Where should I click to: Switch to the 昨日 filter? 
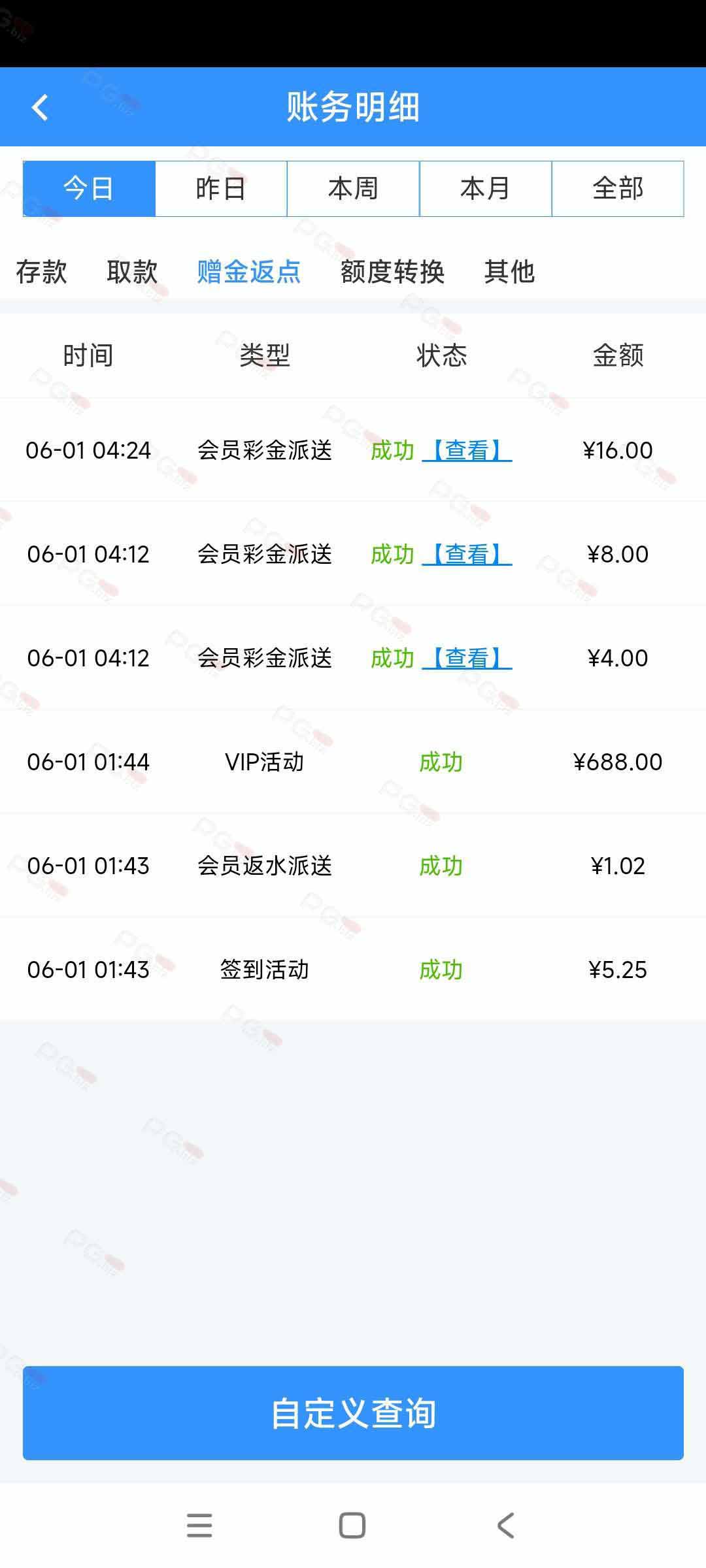pos(221,189)
